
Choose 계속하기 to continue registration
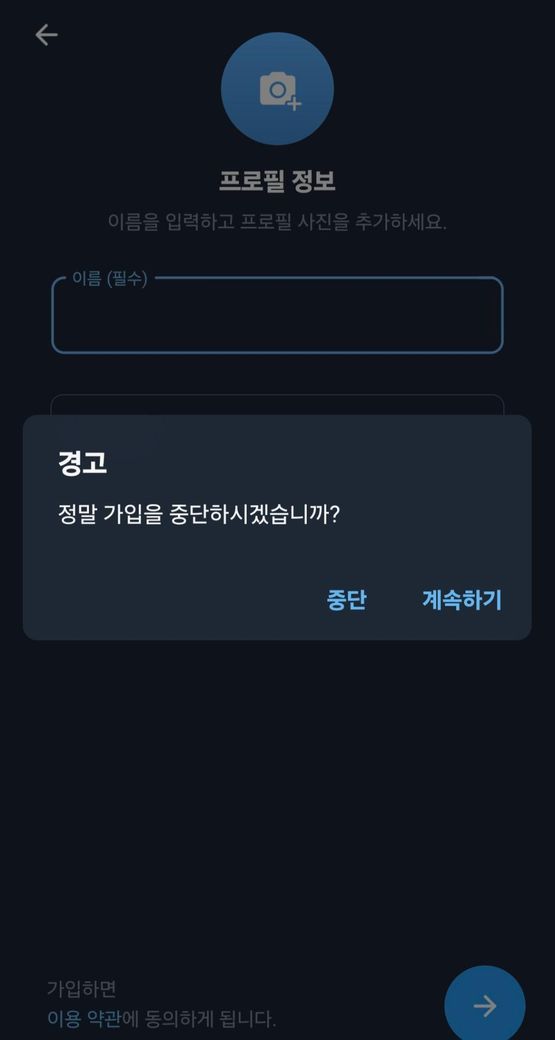point(462,600)
